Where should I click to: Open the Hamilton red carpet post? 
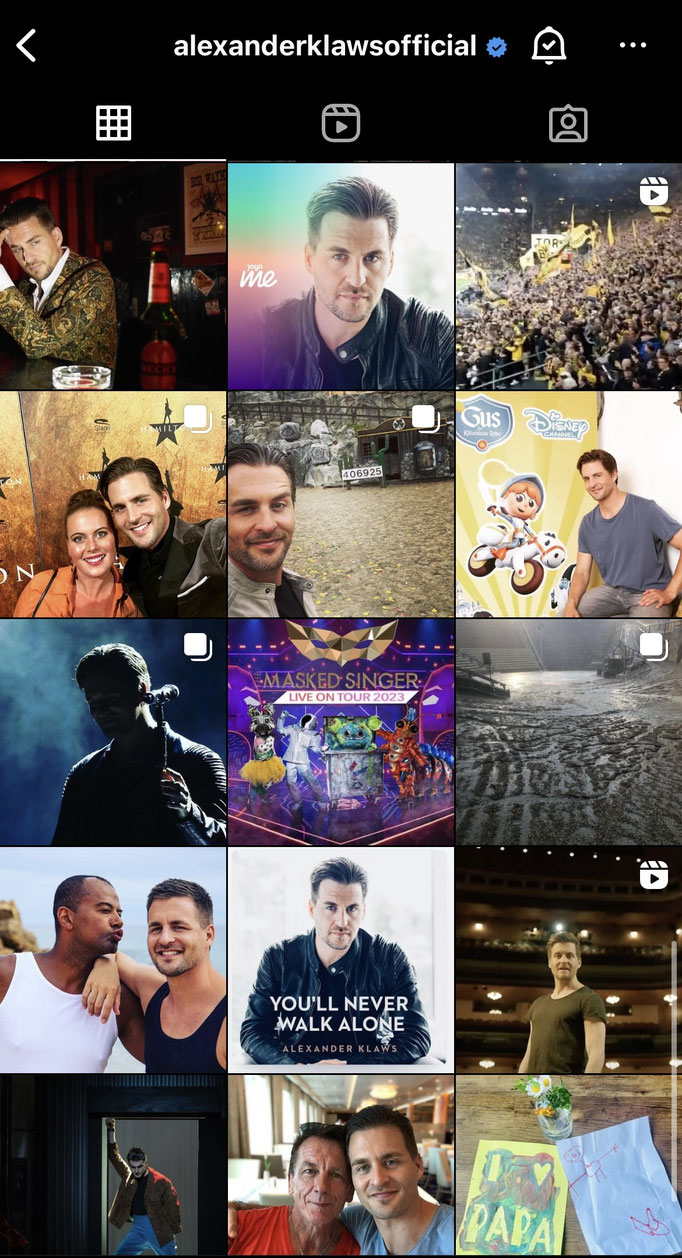[113, 504]
